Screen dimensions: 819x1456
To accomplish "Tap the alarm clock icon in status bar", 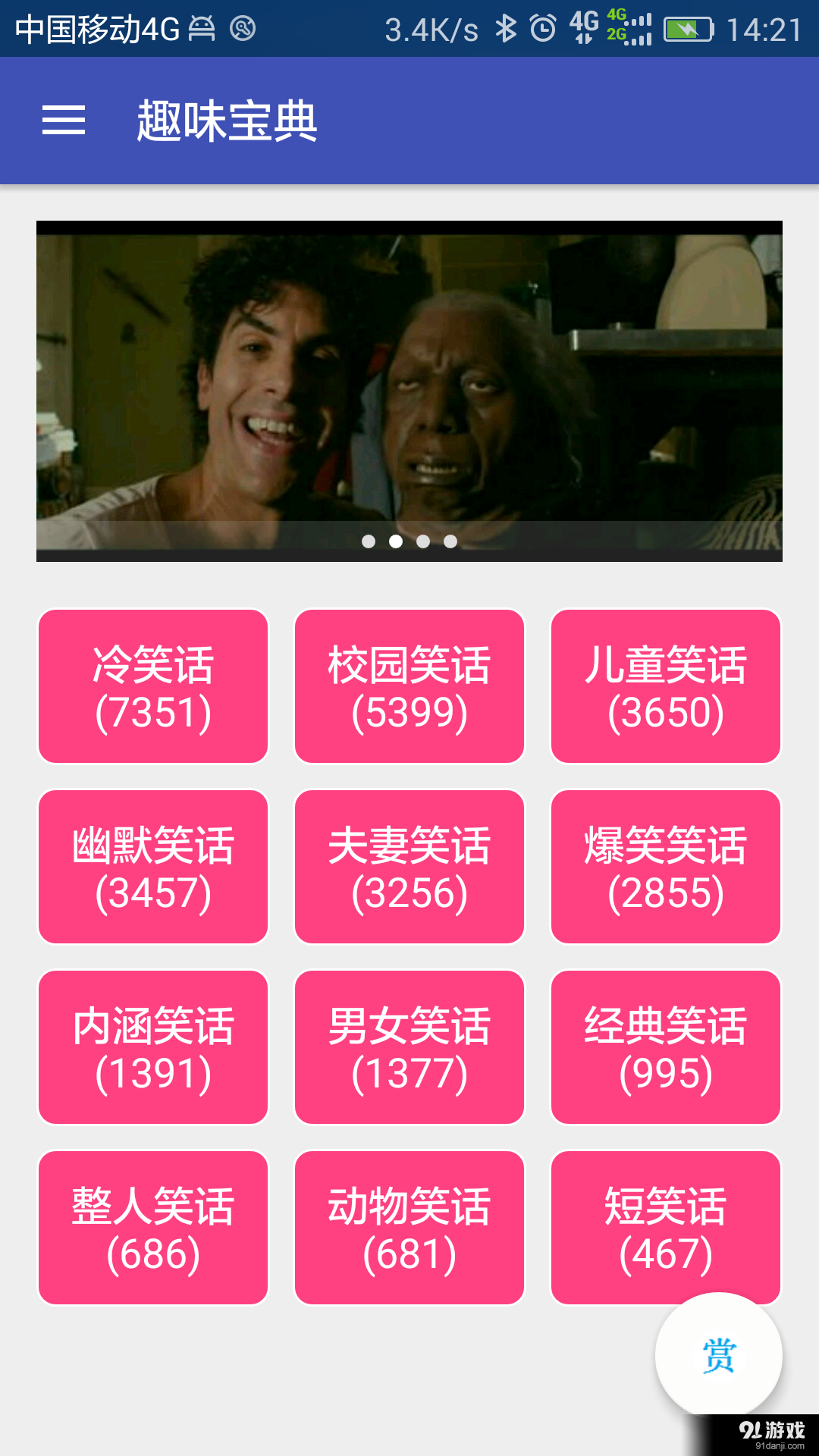I will 543,27.
